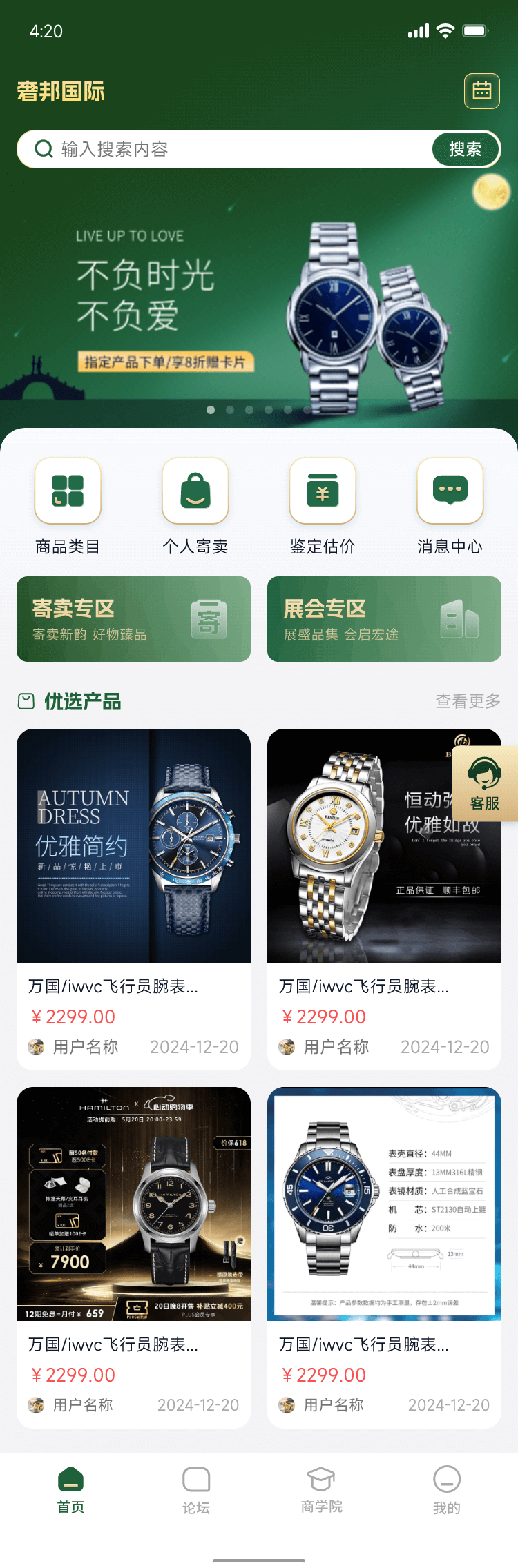Tap the 输入搜索内容 search field
518x1568 pixels.
[228, 149]
